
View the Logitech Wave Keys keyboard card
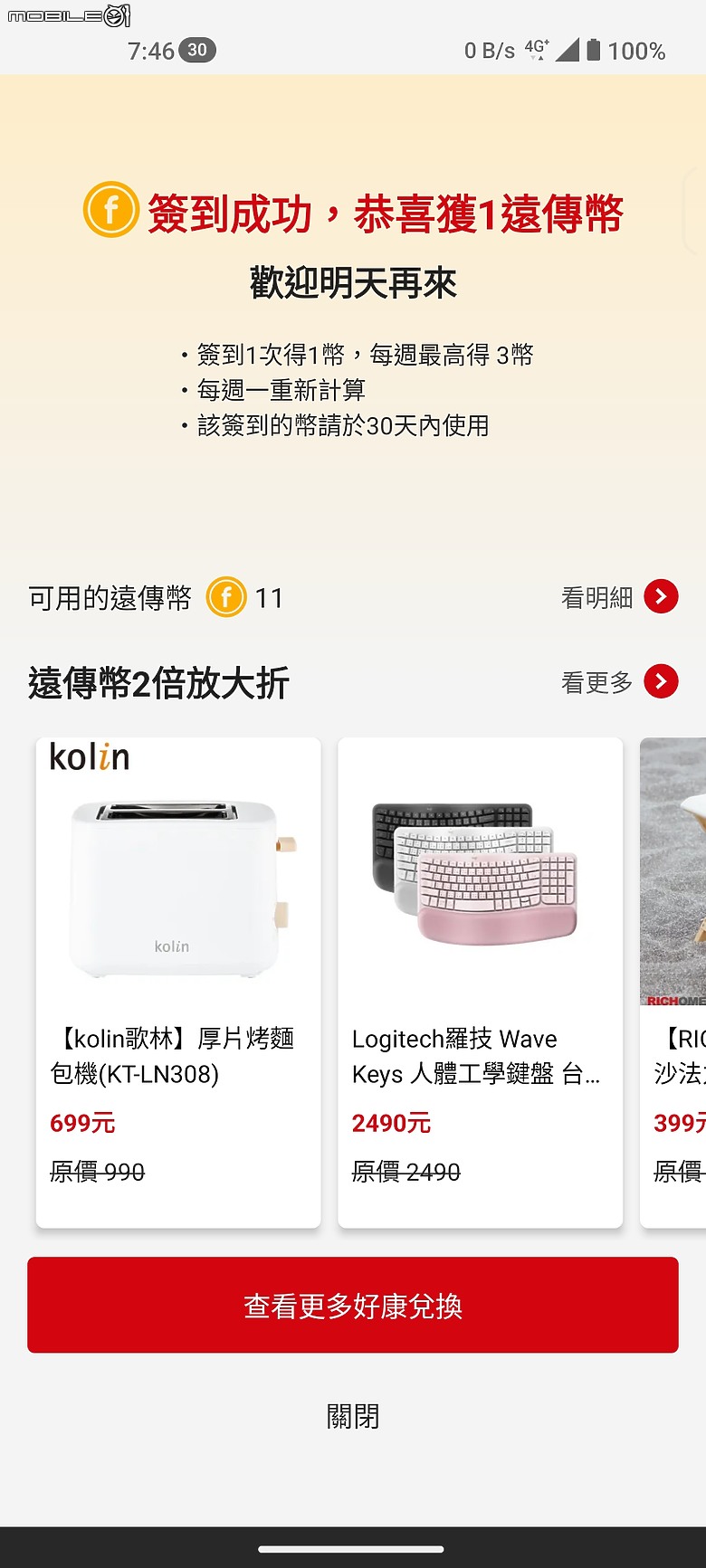coord(480,982)
